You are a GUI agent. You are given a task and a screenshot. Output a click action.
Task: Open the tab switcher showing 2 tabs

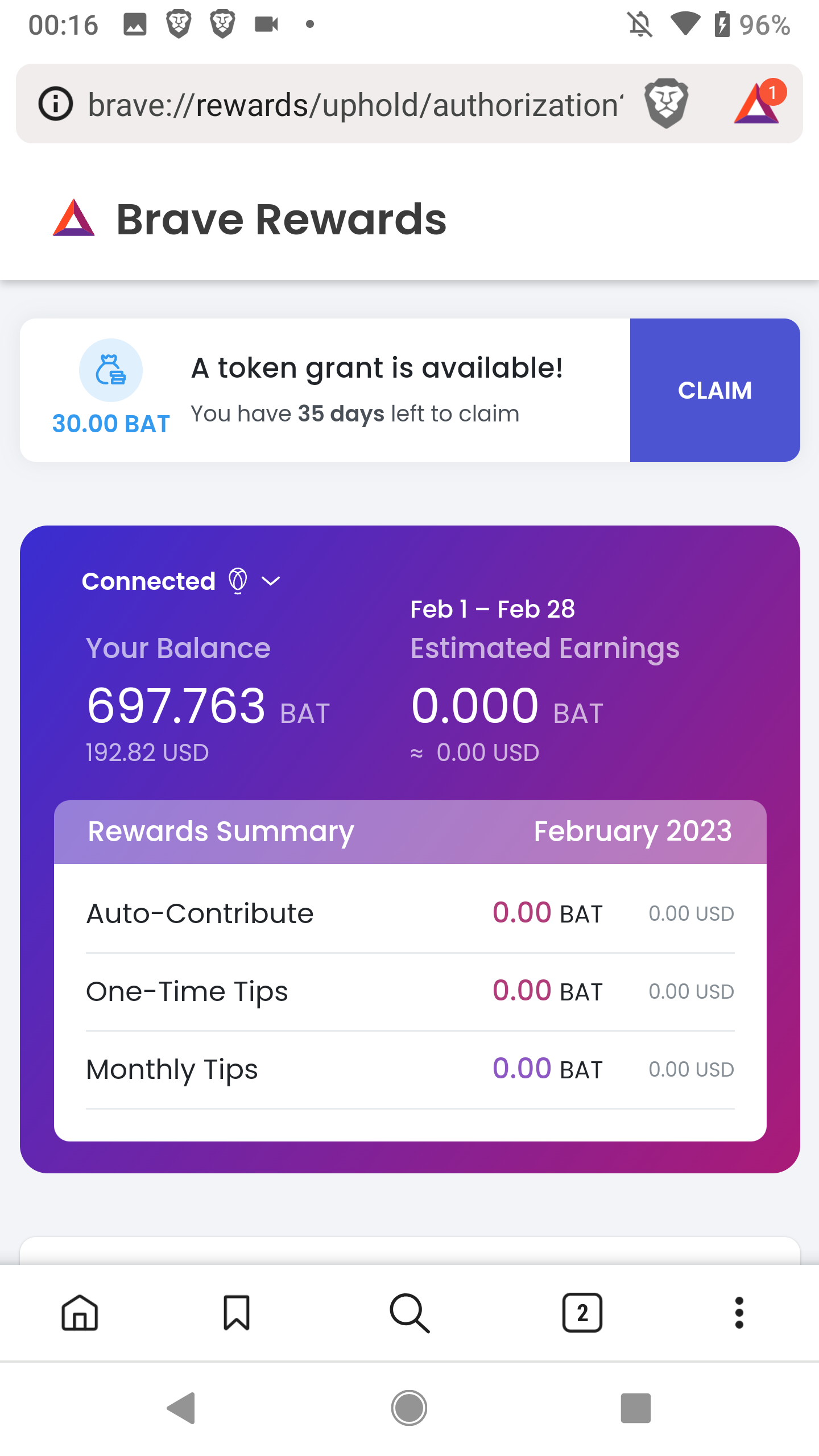pos(582,1313)
